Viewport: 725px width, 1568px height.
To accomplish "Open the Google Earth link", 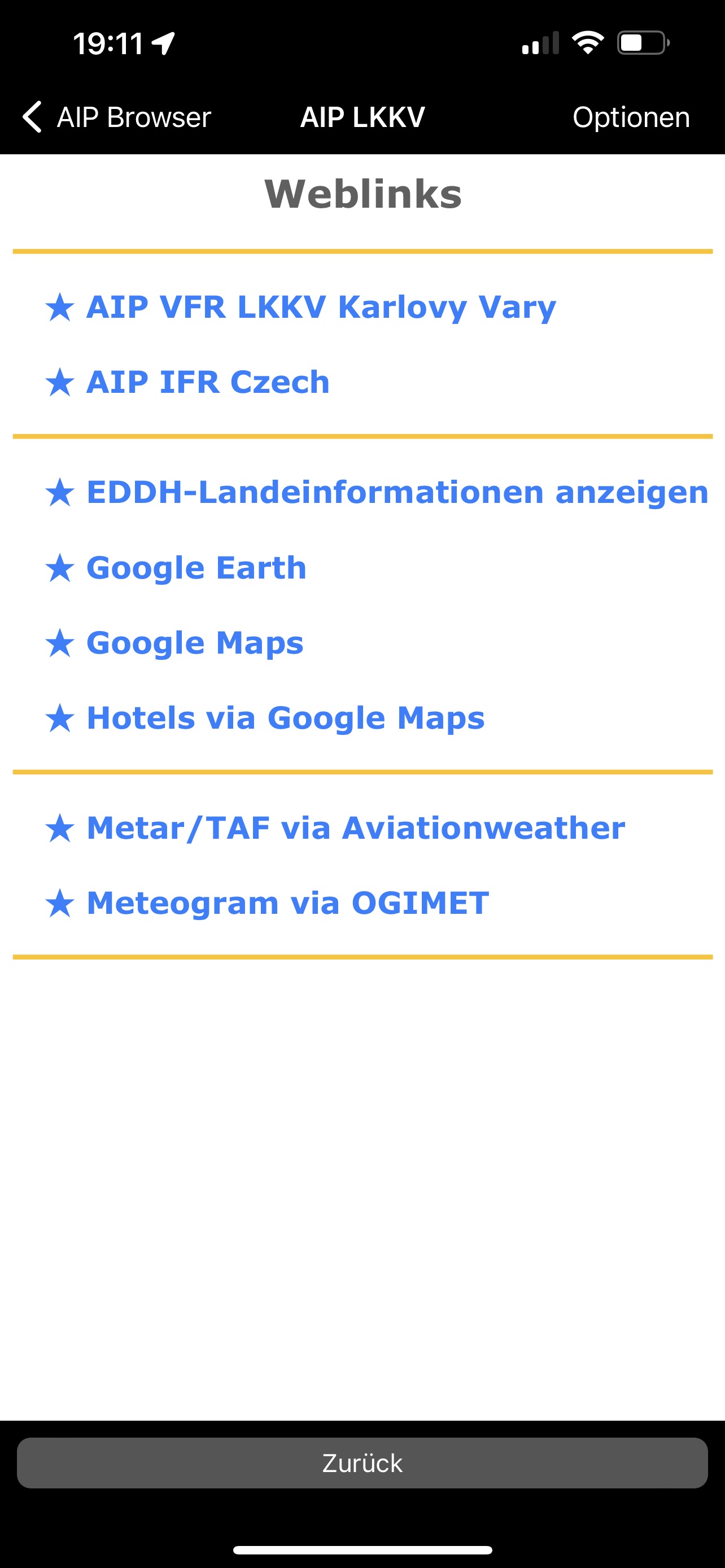I will 196,568.
